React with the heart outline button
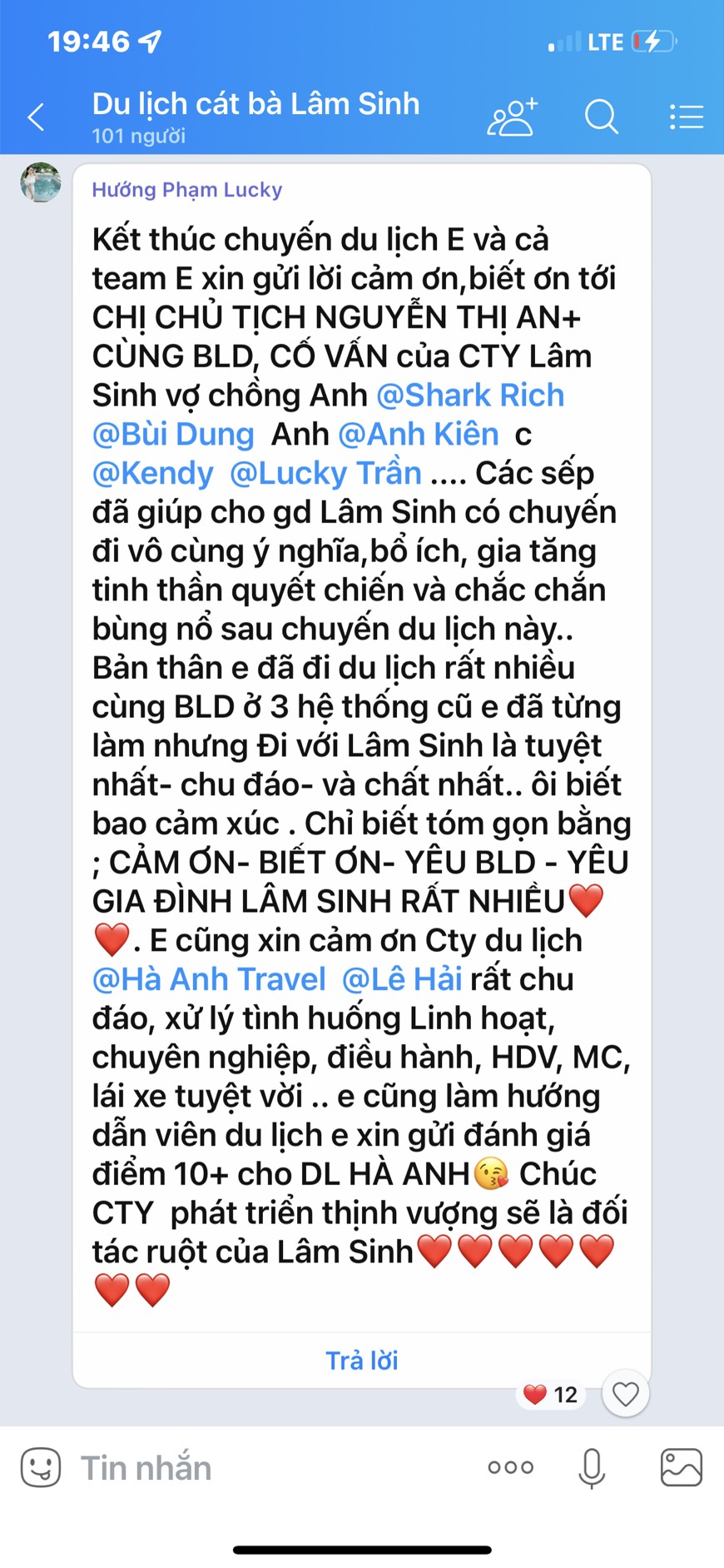The image size is (724, 1568). tap(626, 1393)
